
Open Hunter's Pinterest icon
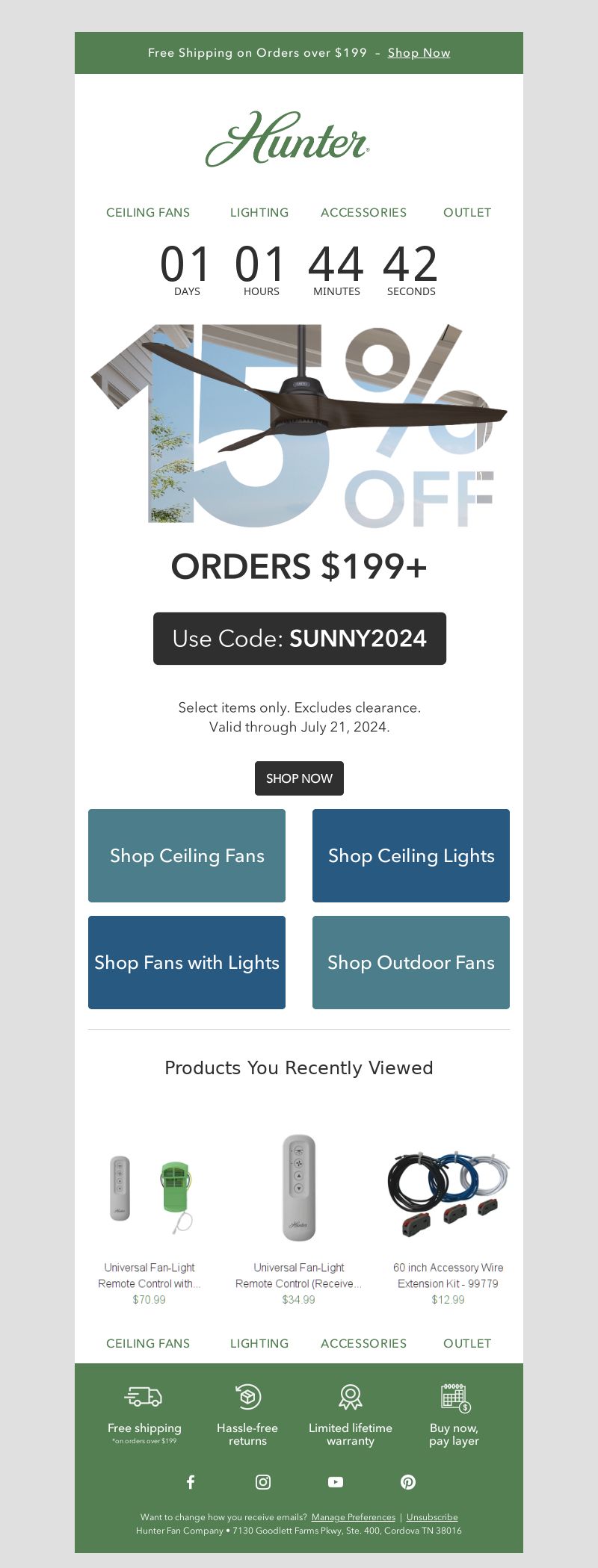408,1482
